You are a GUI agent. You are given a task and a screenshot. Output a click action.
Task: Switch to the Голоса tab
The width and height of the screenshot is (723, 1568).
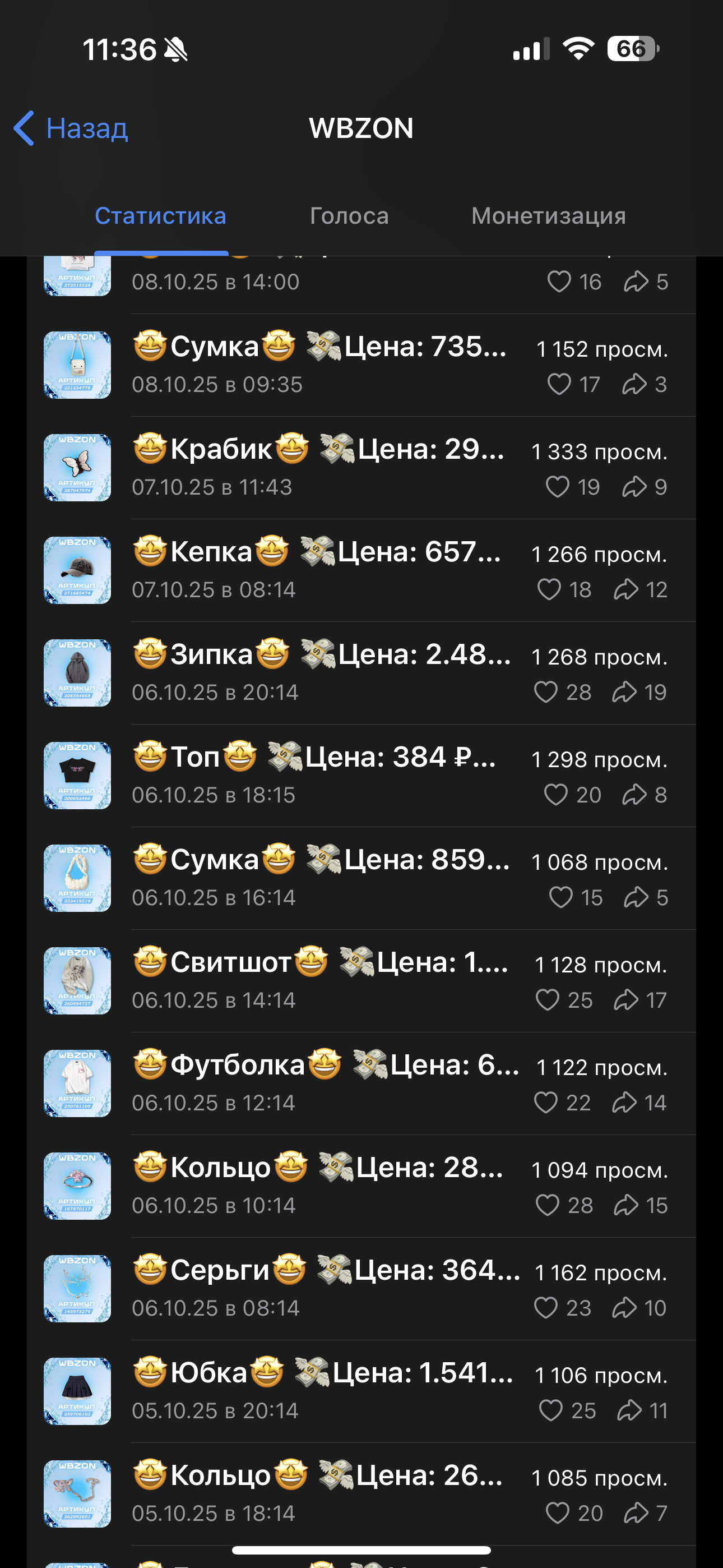[x=349, y=216]
